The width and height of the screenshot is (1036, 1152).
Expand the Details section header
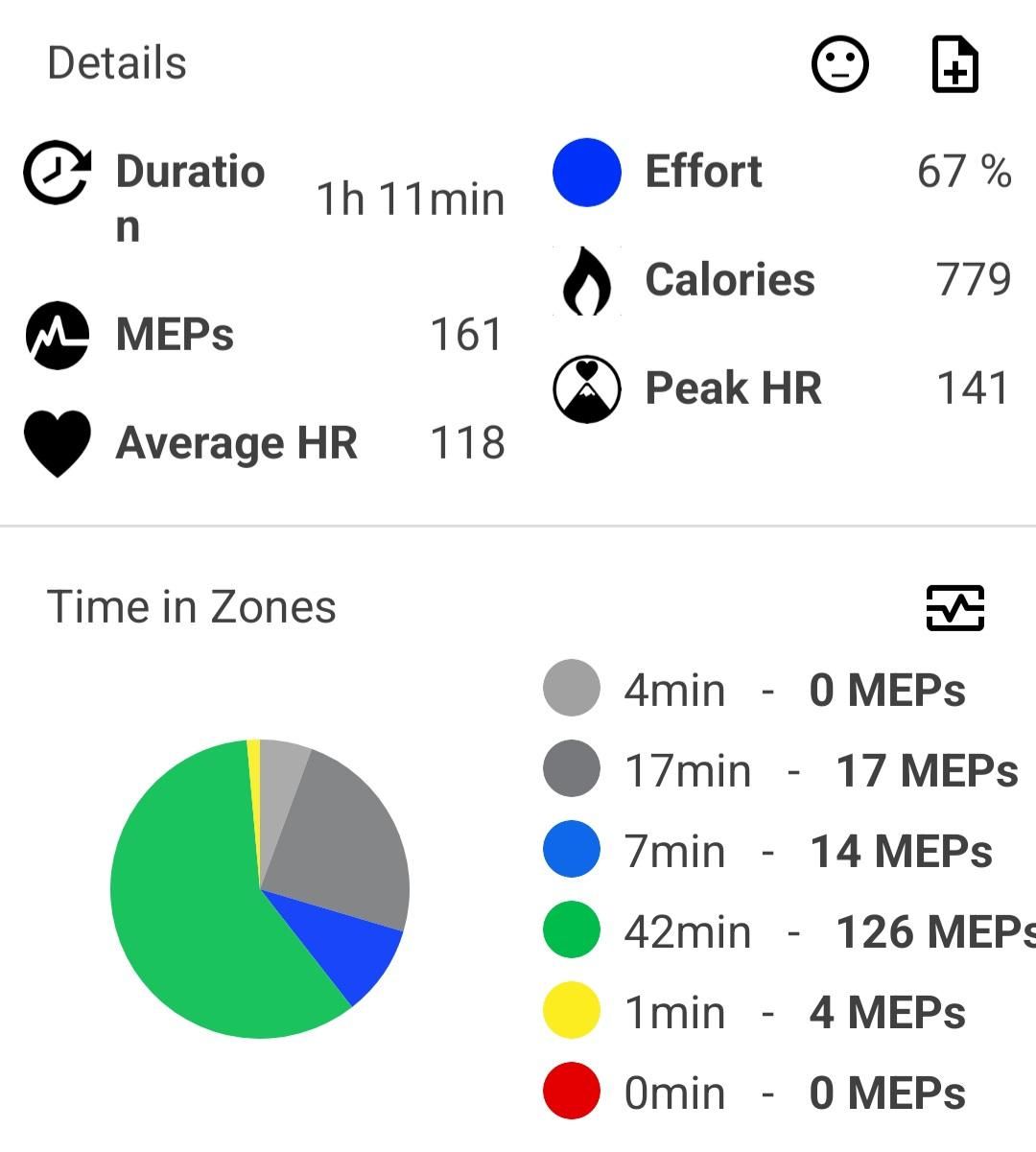(114, 63)
